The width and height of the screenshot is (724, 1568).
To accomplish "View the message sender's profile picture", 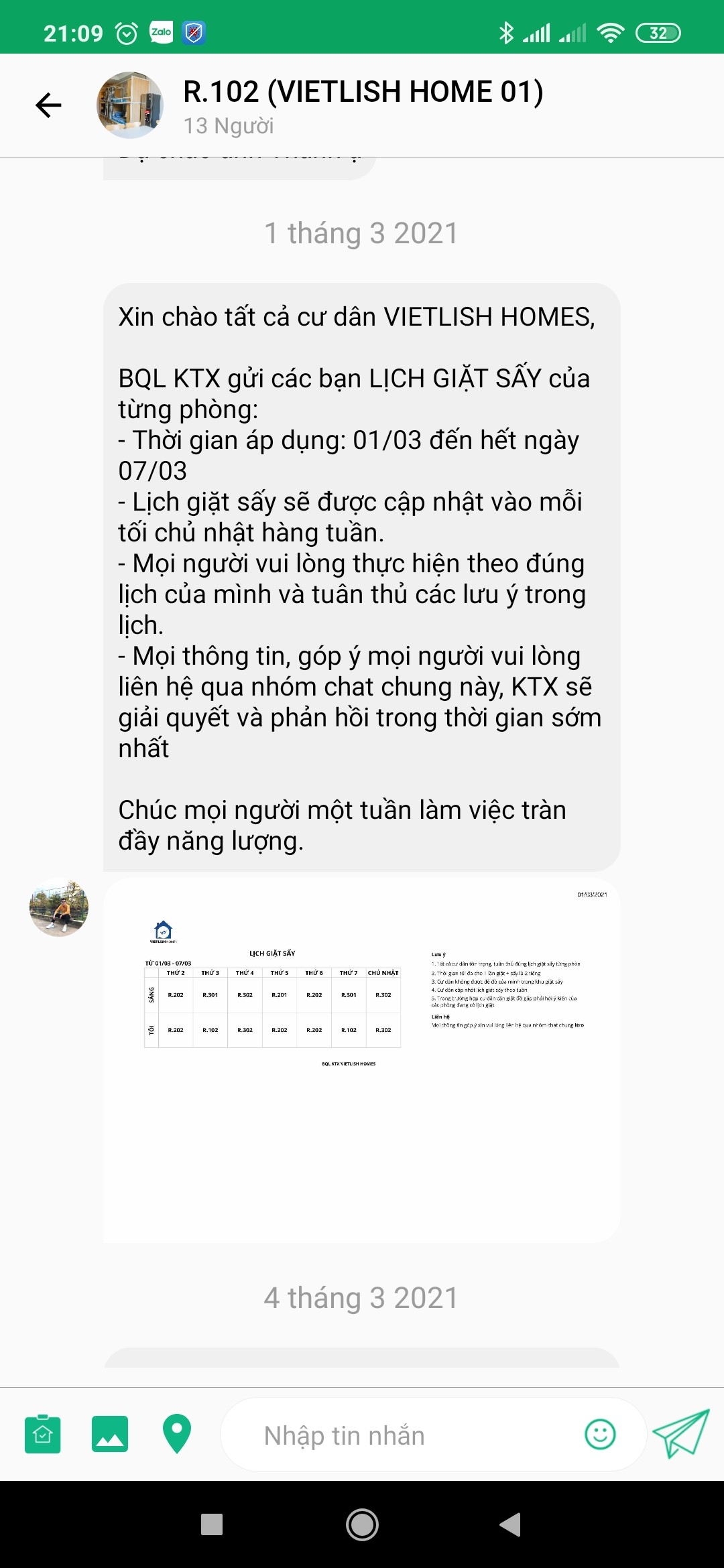I will (x=59, y=907).
